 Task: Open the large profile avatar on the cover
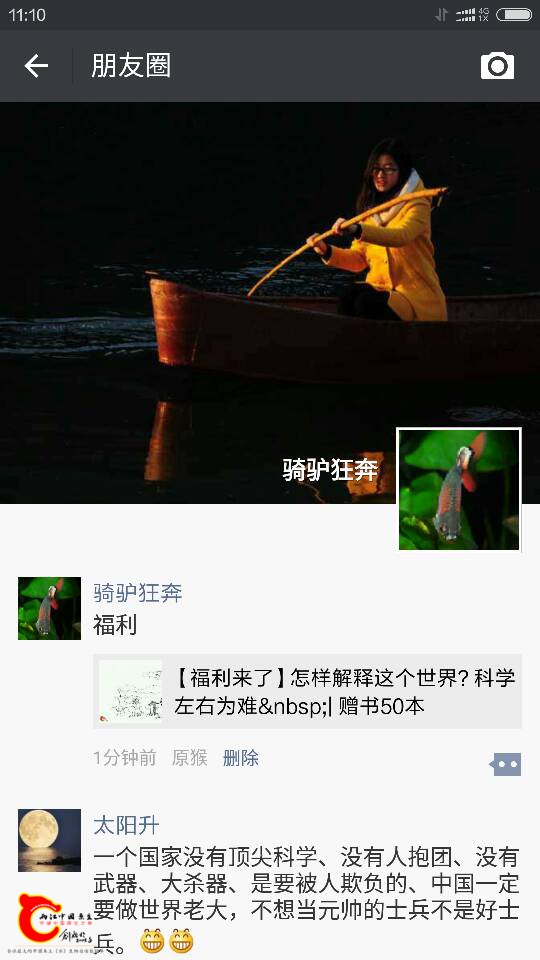(459, 489)
